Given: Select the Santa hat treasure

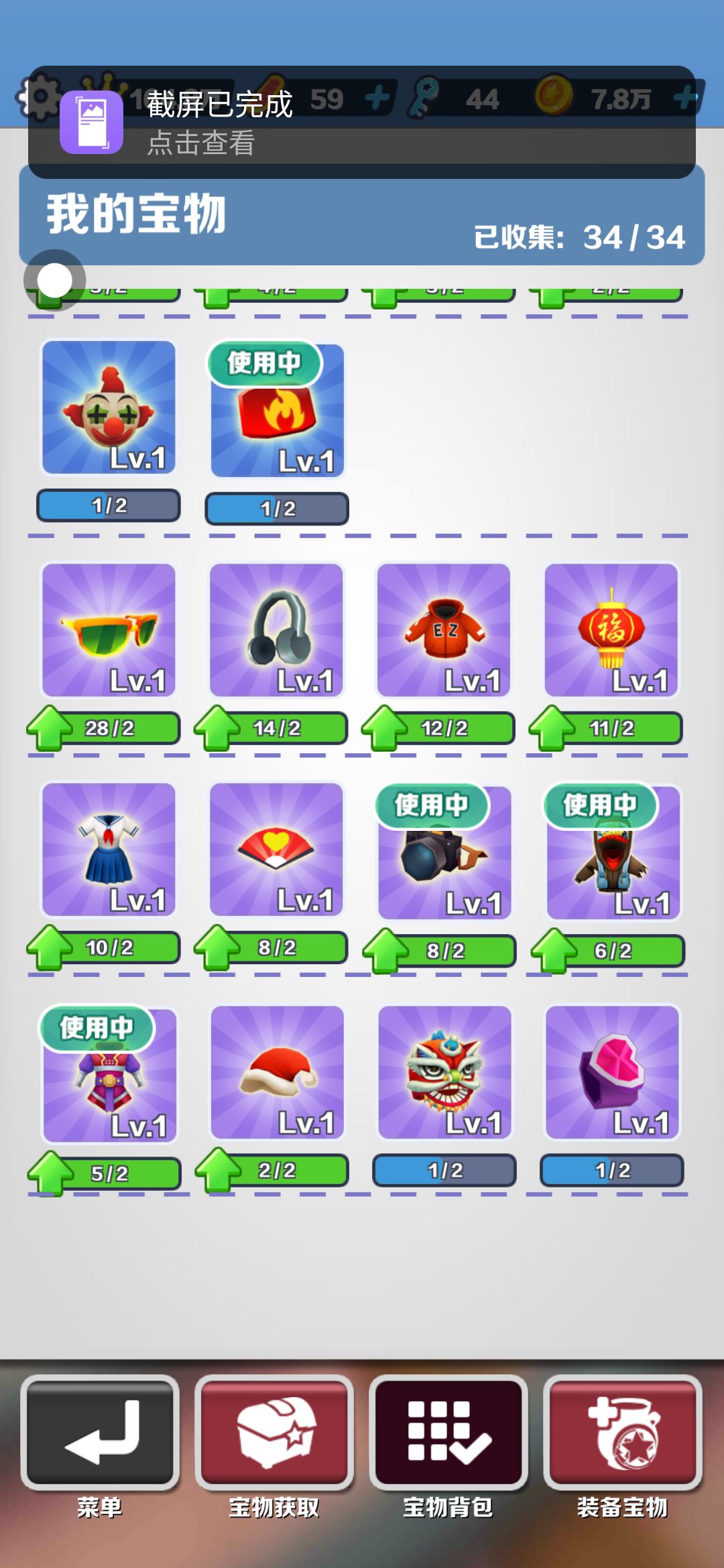Looking at the screenshot, I should (278, 1072).
